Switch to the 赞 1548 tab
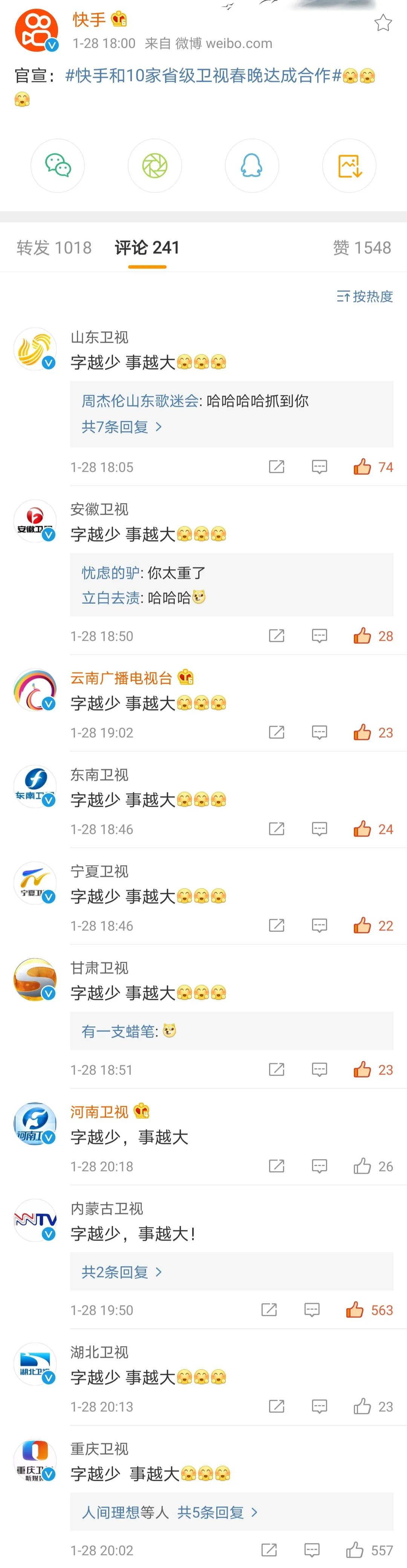Viewport: 407px width, 1568px height. coord(361,248)
